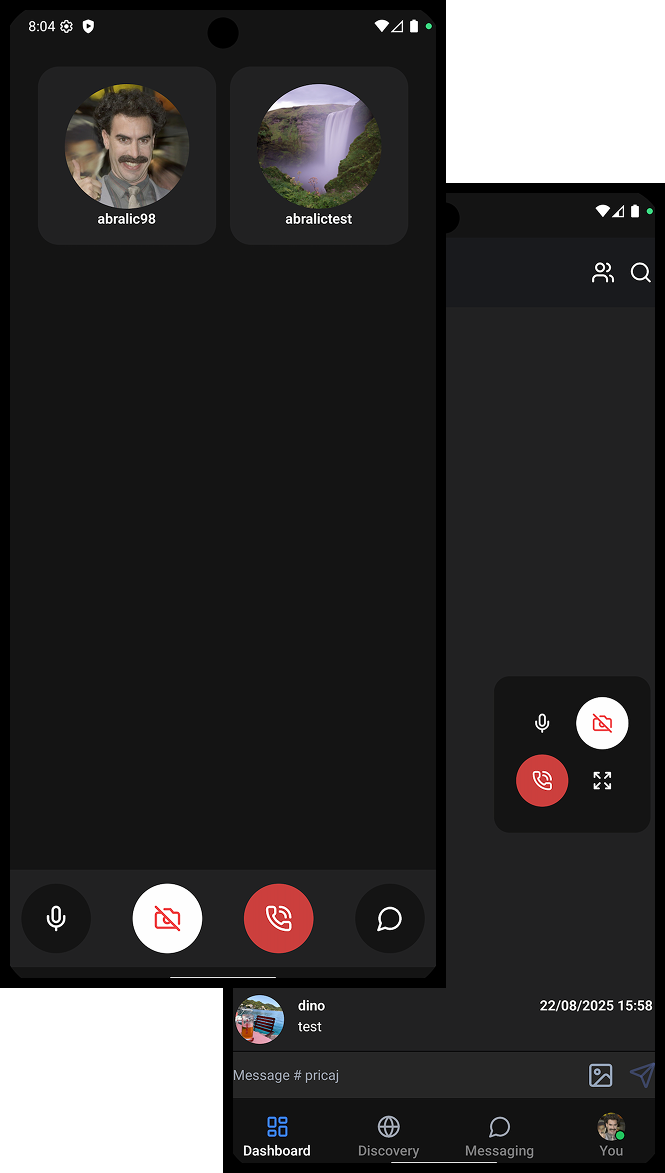665x1173 pixels.
Task: Open the You profile tab
Action: [611, 1137]
